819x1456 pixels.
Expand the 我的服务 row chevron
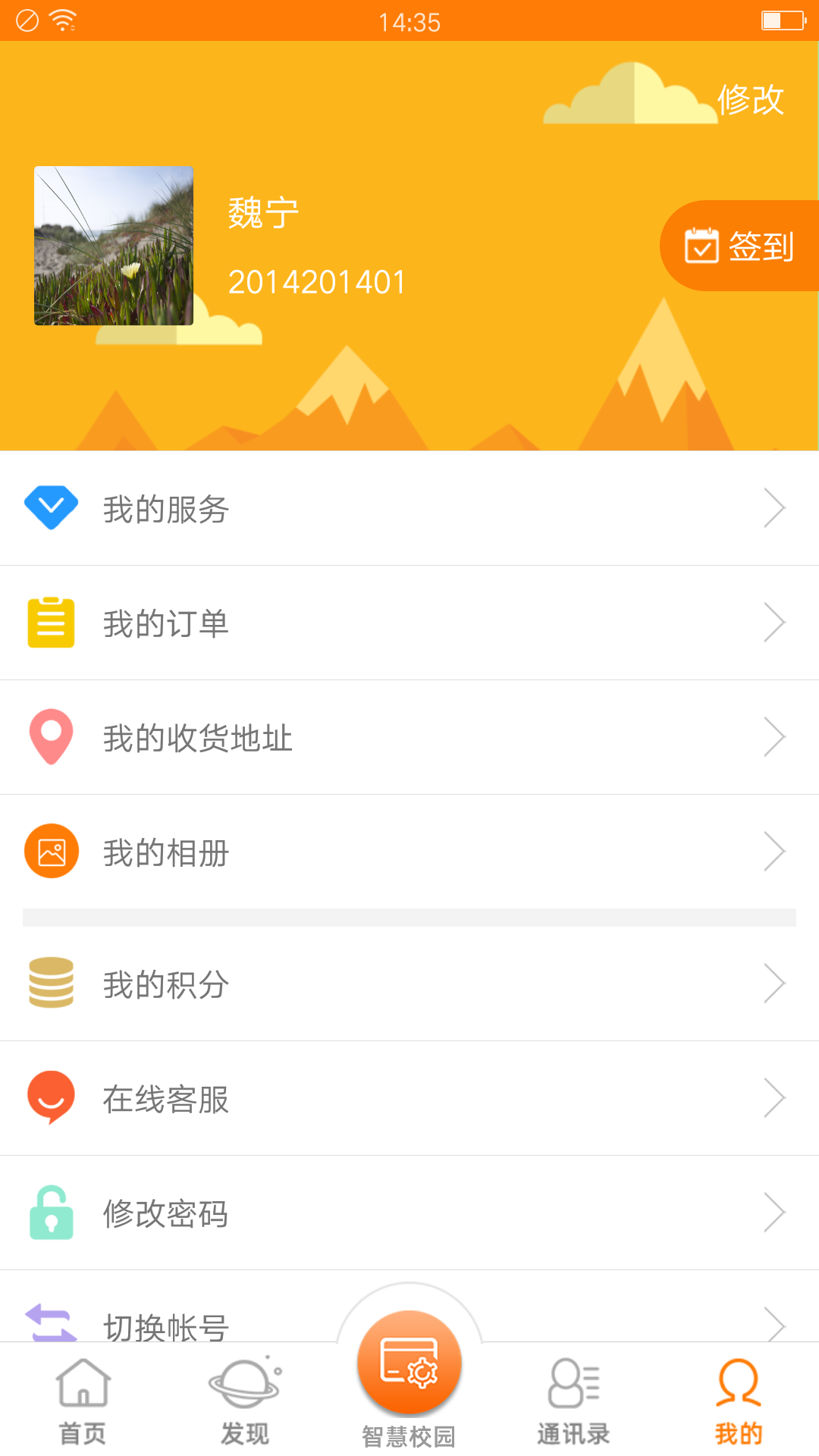(775, 507)
